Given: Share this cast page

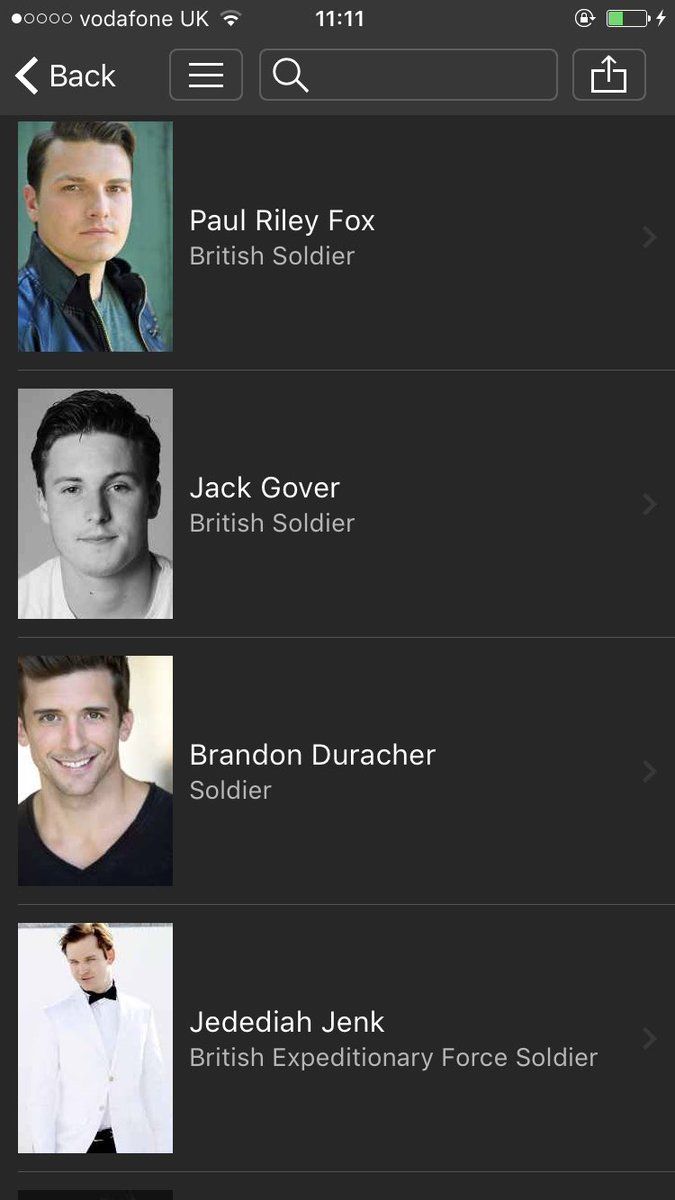Looking at the screenshot, I should pyautogui.click(x=609, y=75).
